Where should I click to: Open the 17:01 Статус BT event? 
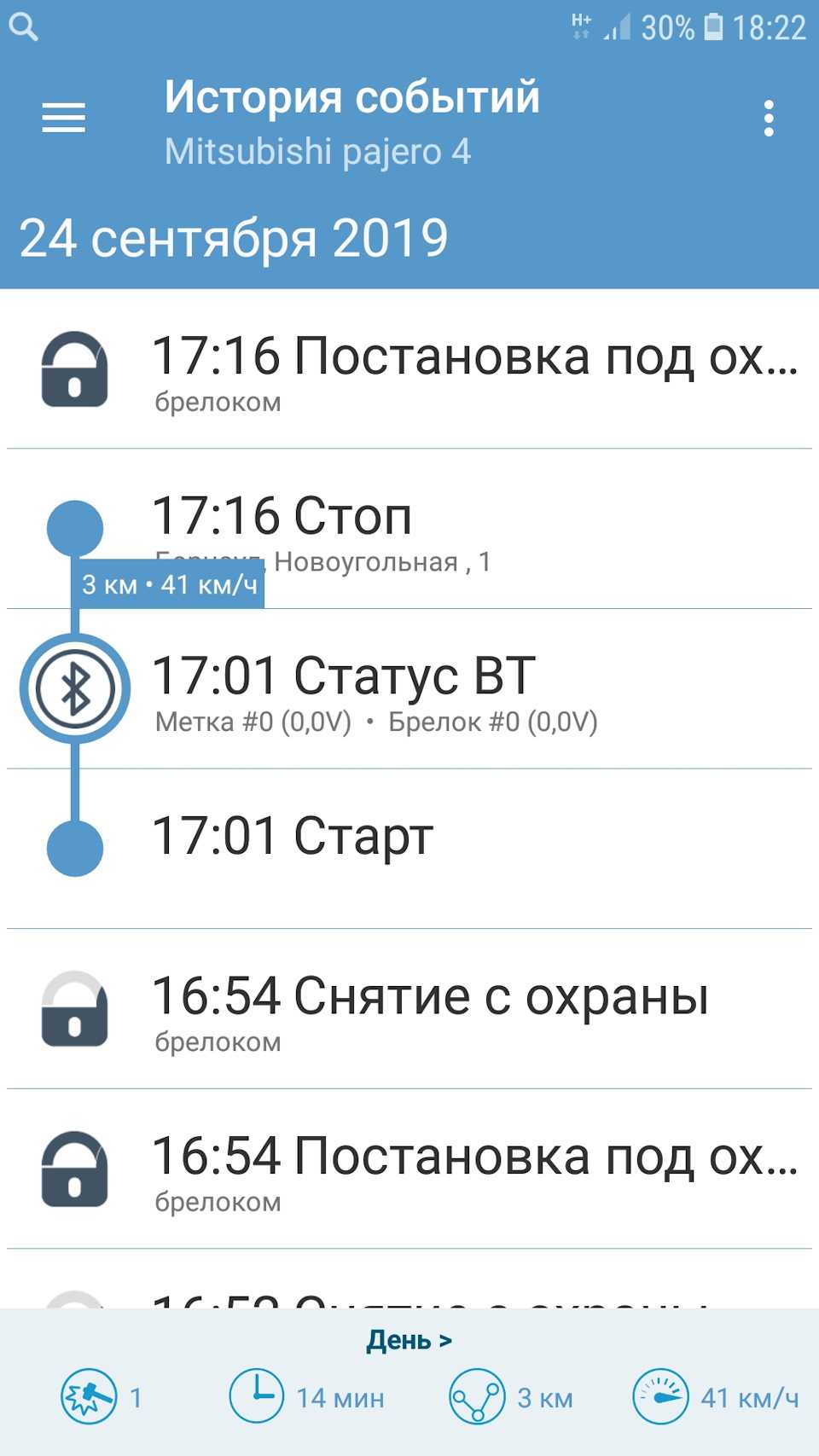point(473,688)
